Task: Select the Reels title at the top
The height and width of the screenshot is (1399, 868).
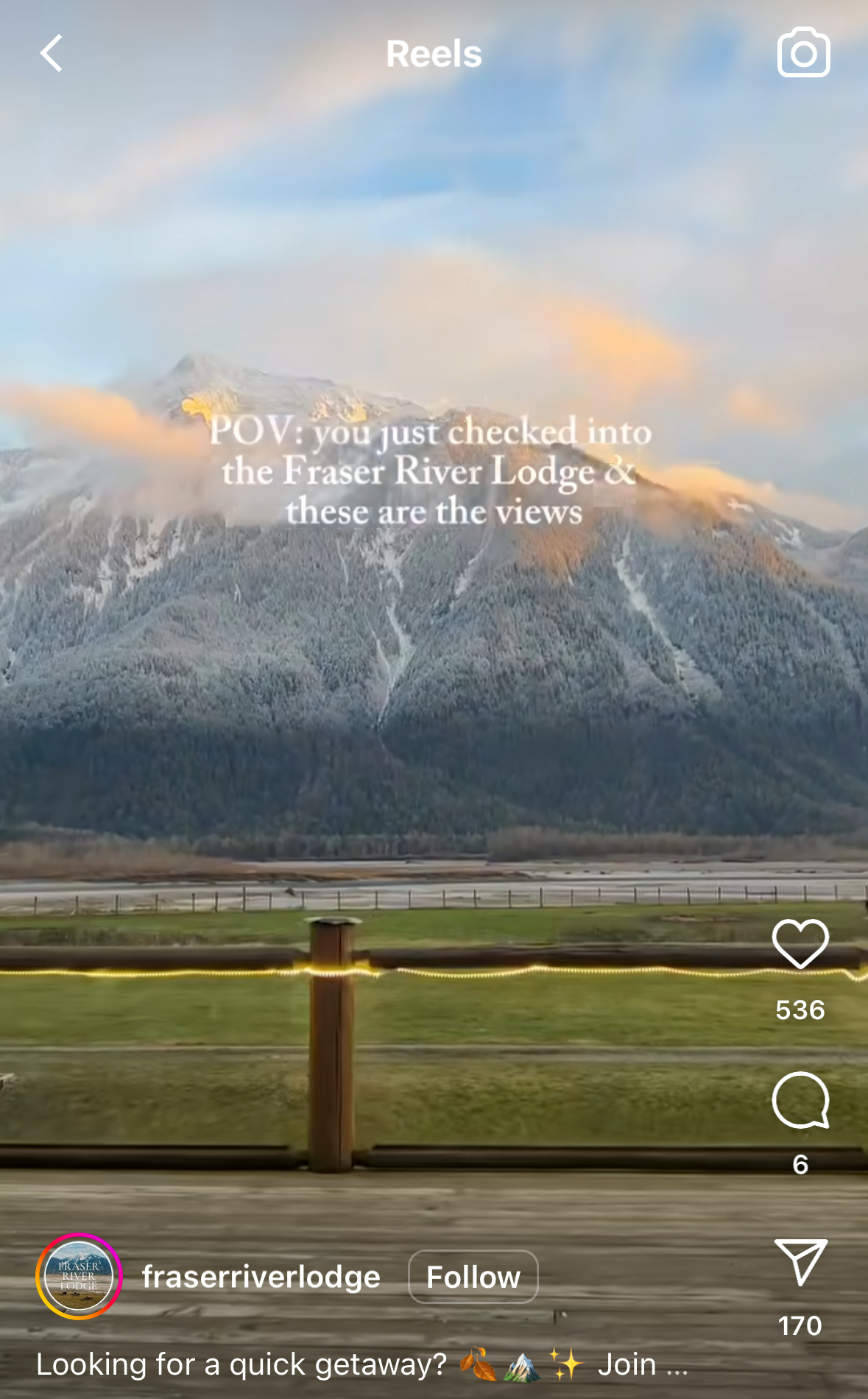Action: pos(434,52)
